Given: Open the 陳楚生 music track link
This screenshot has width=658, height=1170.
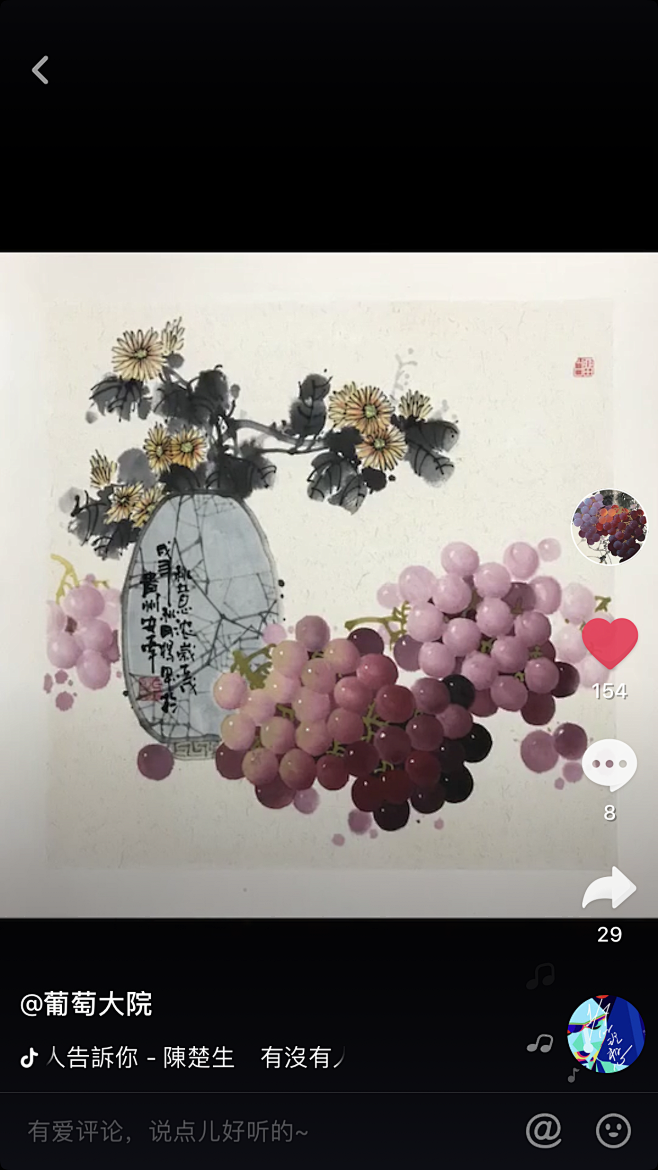Looking at the screenshot, I should point(184,1057).
